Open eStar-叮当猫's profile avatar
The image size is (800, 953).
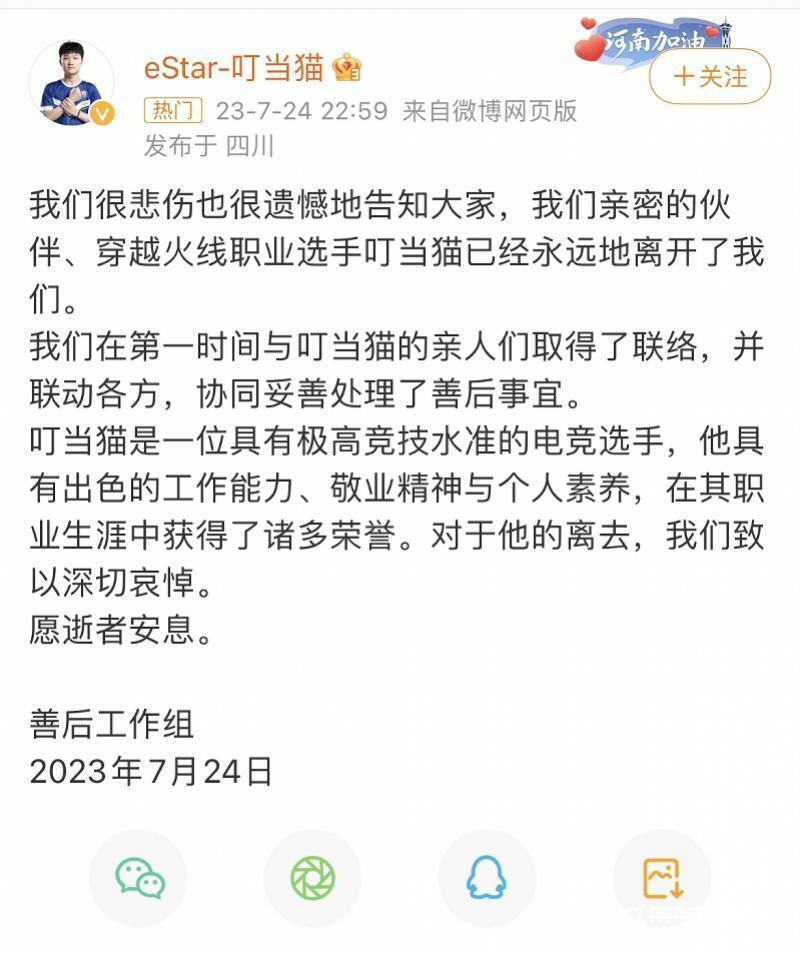[72, 84]
